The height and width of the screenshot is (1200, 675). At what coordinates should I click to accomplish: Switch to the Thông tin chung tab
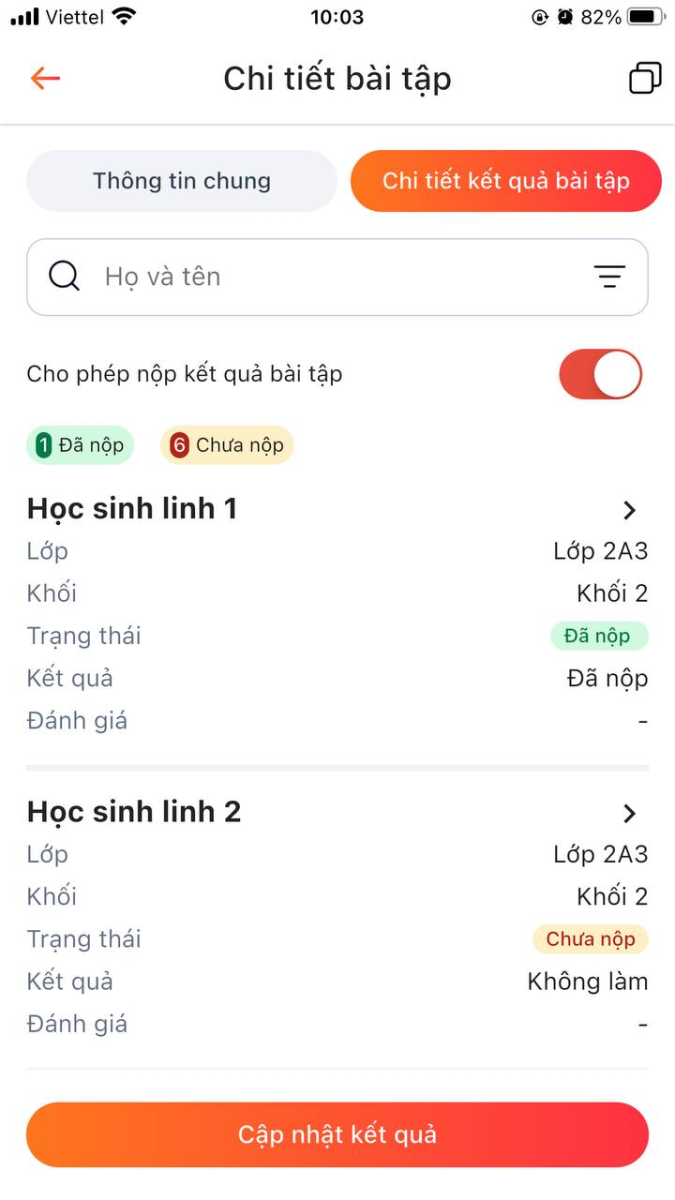[181, 181]
